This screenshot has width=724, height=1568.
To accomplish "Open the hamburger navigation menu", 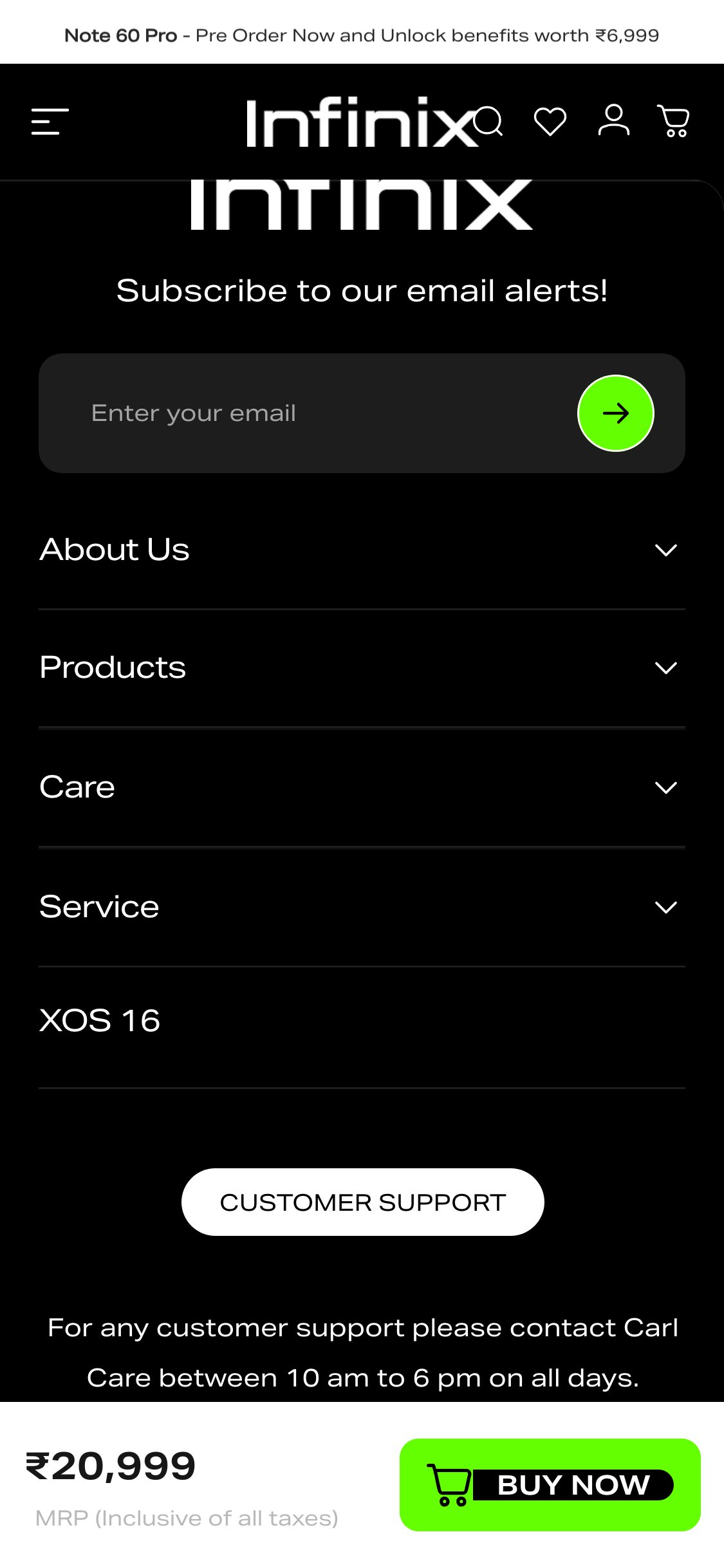I will (x=50, y=122).
